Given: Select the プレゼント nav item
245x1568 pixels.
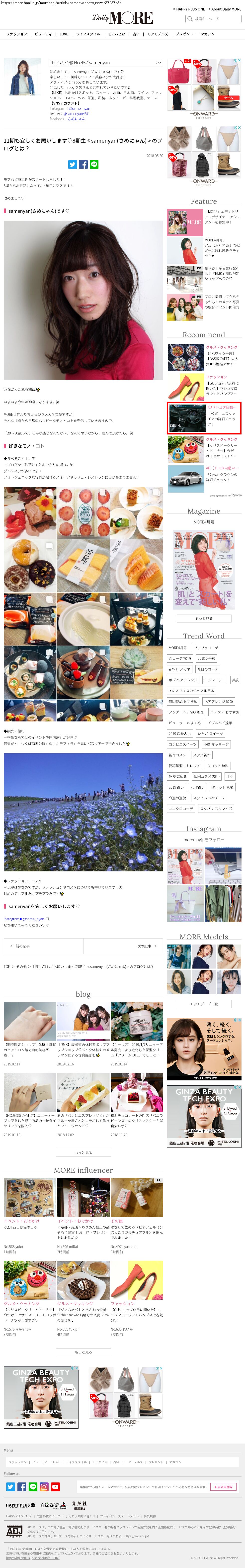Looking at the screenshot, I should (184, 34).
